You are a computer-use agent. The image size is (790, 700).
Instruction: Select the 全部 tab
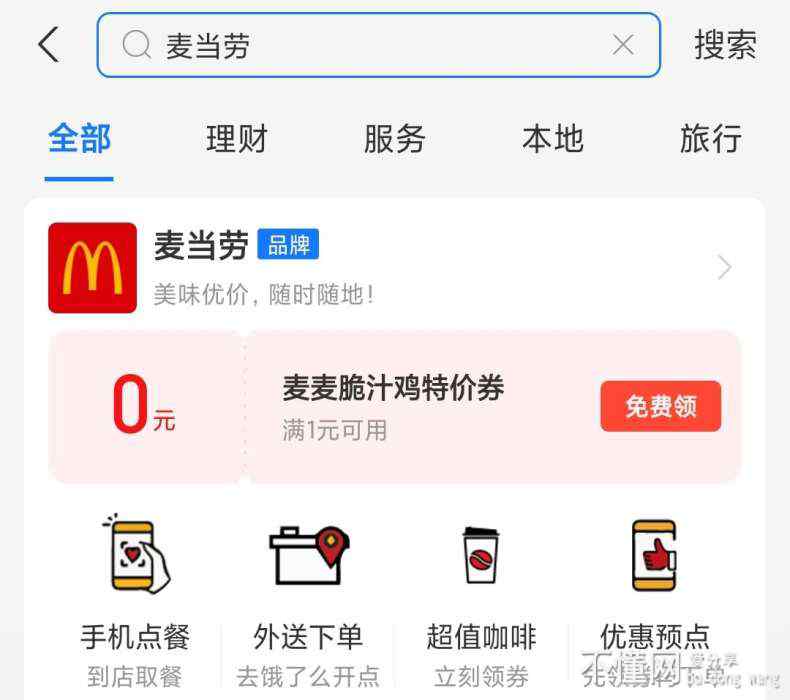80,139
